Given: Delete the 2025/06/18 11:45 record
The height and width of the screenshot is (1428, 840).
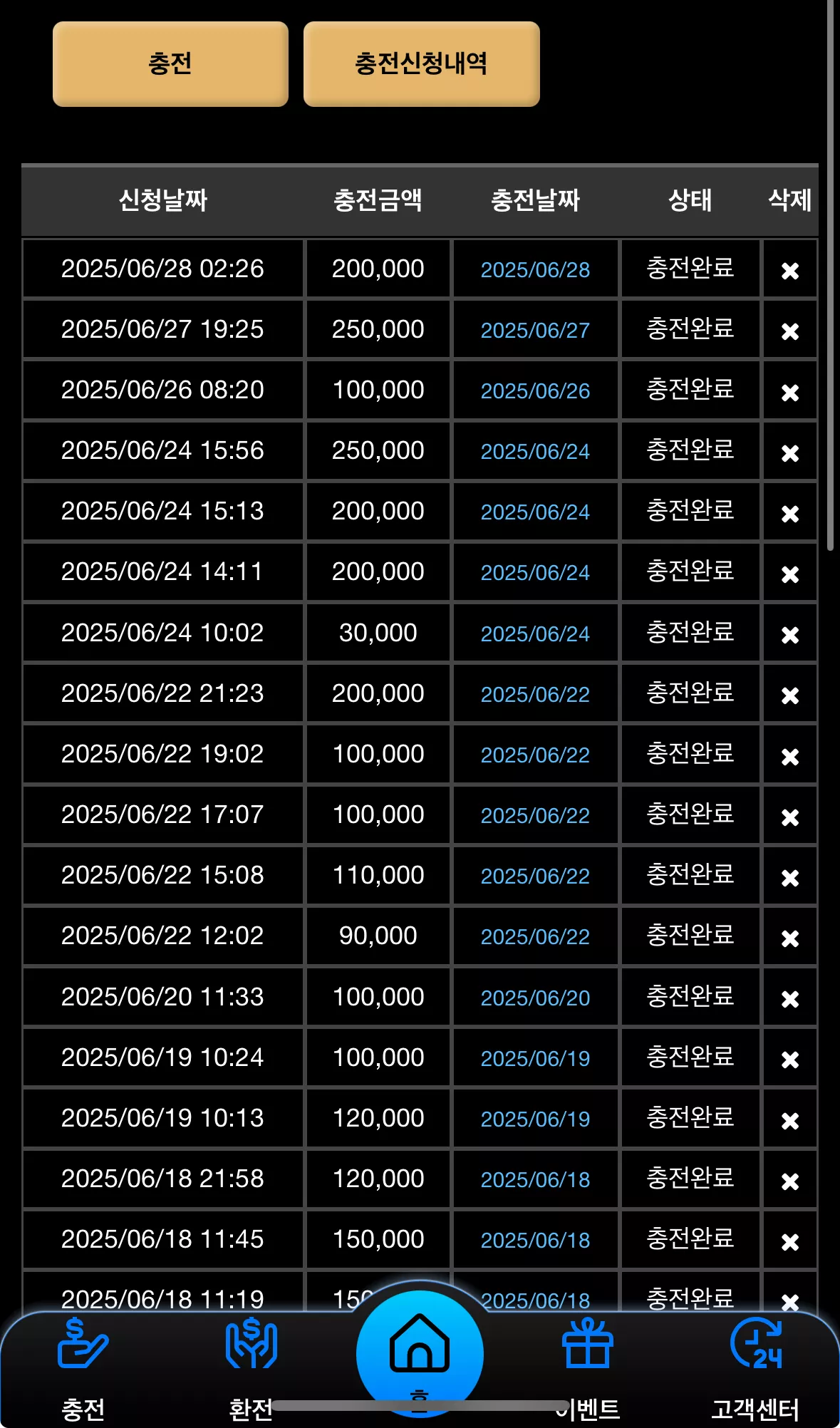Looking at the screenshot, I should pos(789,1241).
